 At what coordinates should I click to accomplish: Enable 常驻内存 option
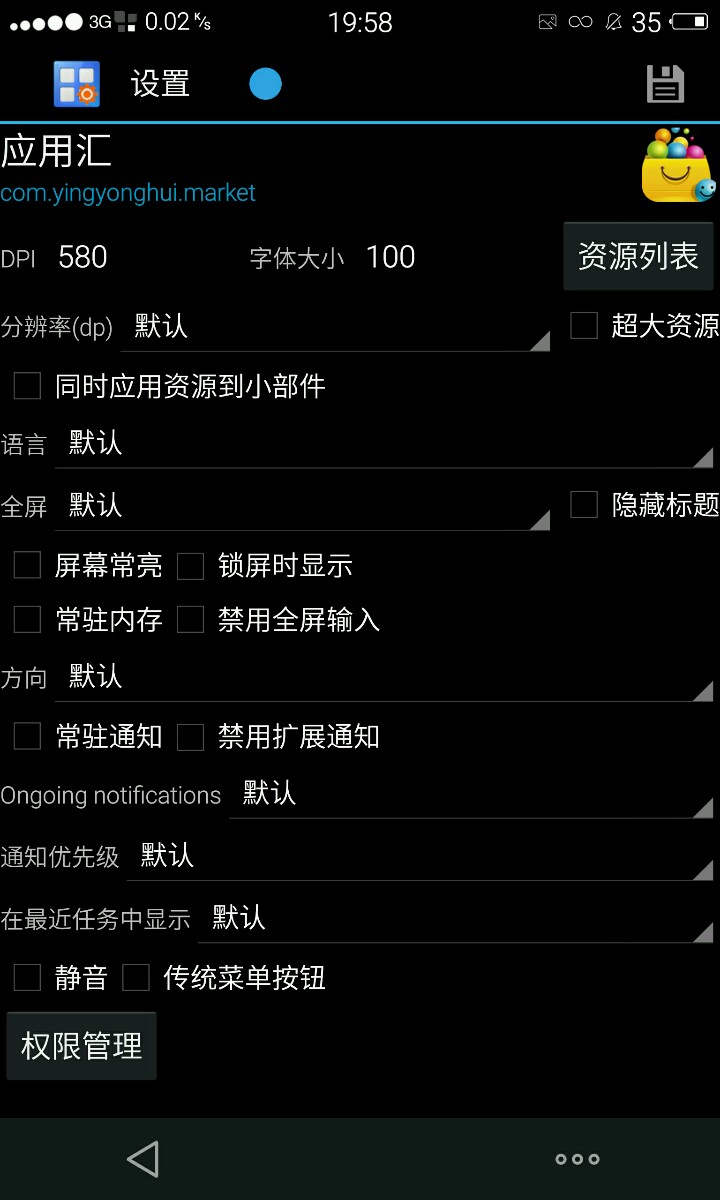27,620
